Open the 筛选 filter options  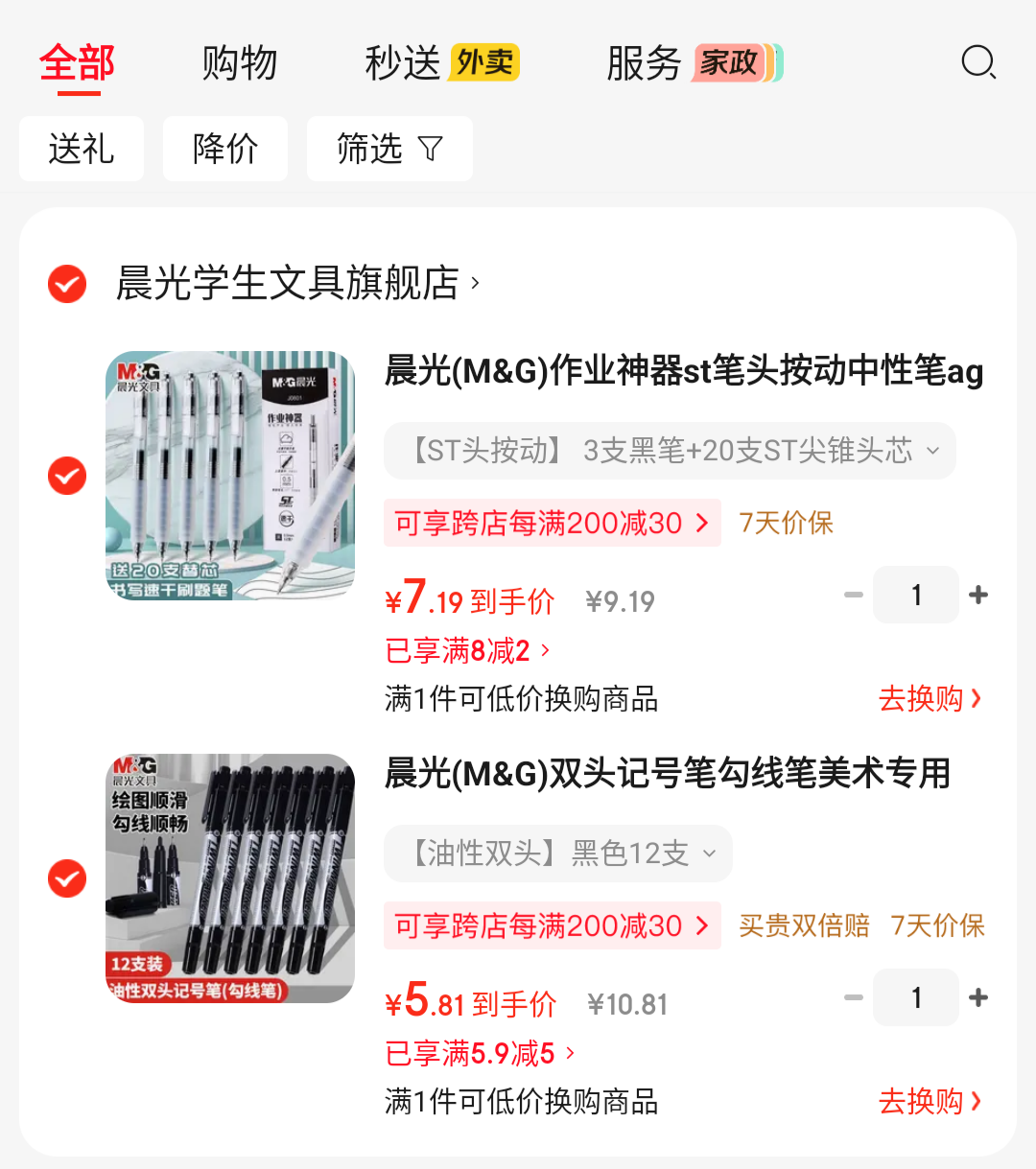(389, 149)
